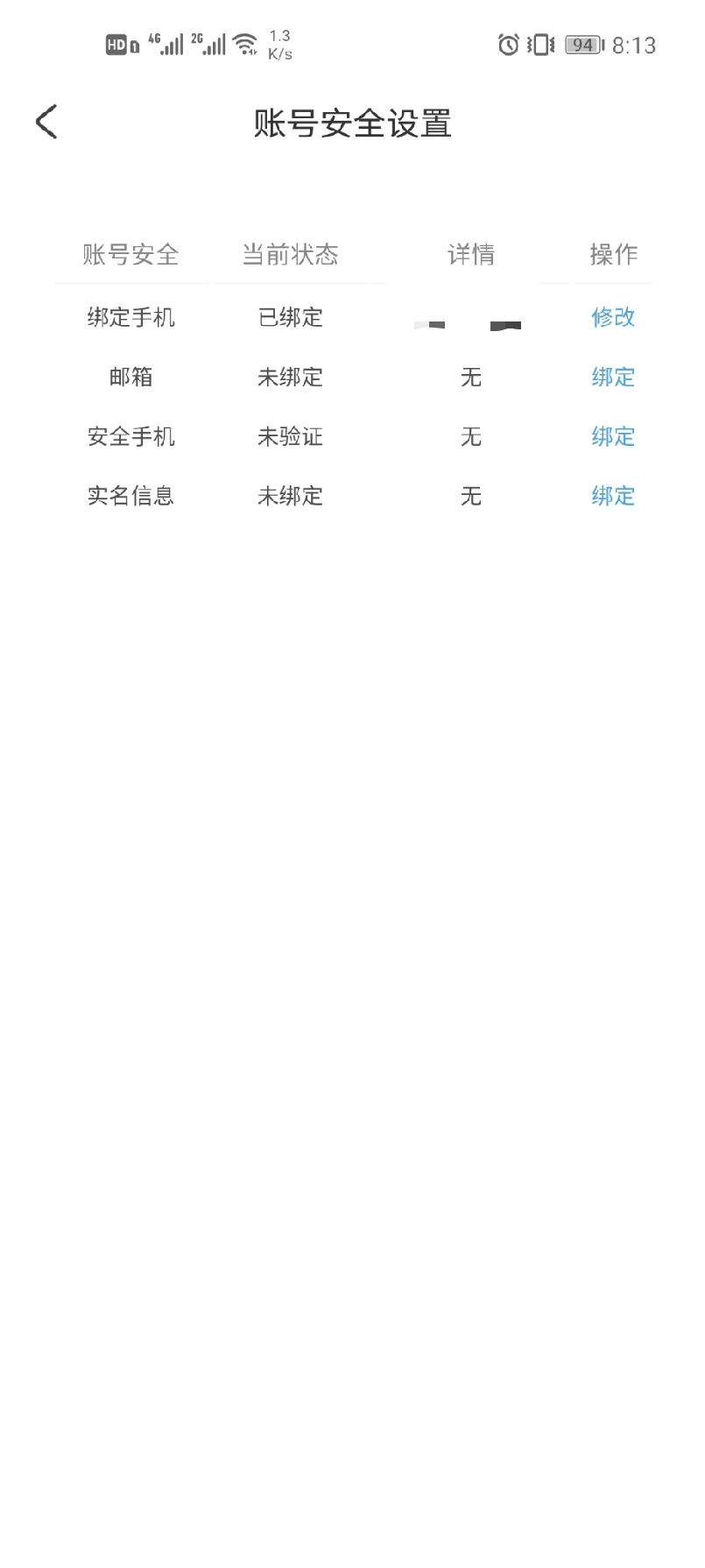Click the back arrow icon
This screenshot has width=705, height=1568.
point(45,122)
